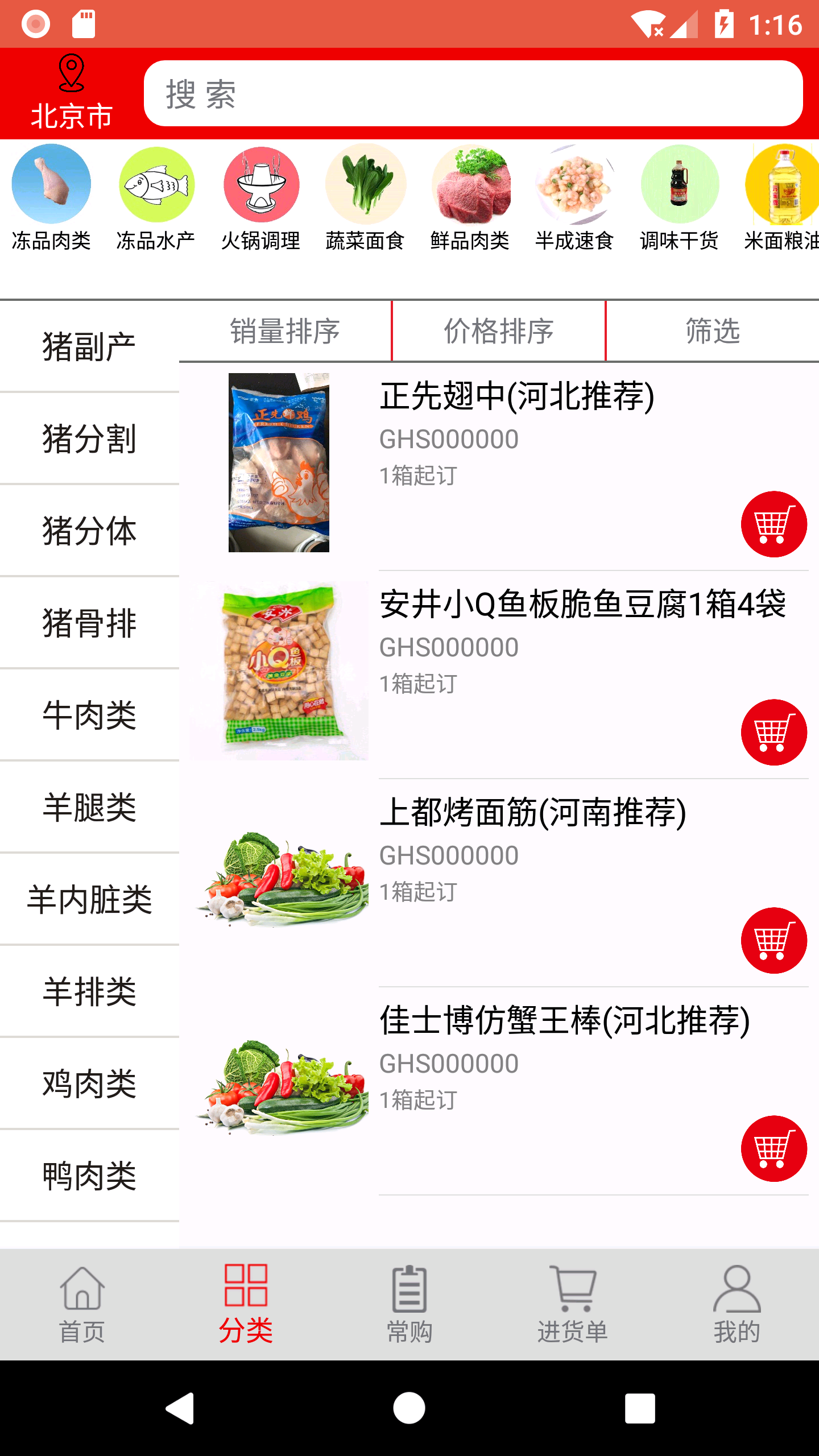Tap the 冻品肉类 category icon
This screenshot has width=819, height=1456.
(51, 184)
